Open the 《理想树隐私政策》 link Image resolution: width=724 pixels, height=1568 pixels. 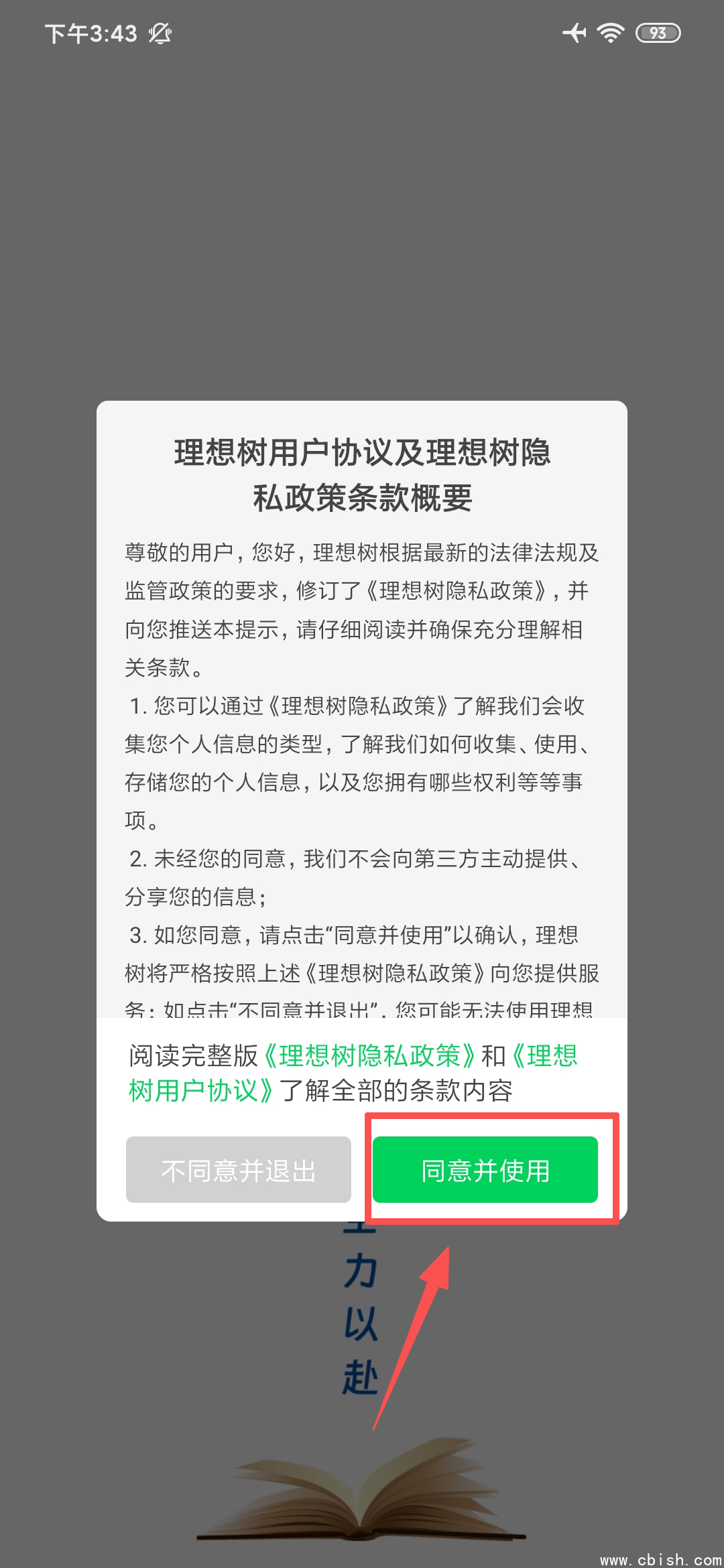click(x=370, y=1055)
